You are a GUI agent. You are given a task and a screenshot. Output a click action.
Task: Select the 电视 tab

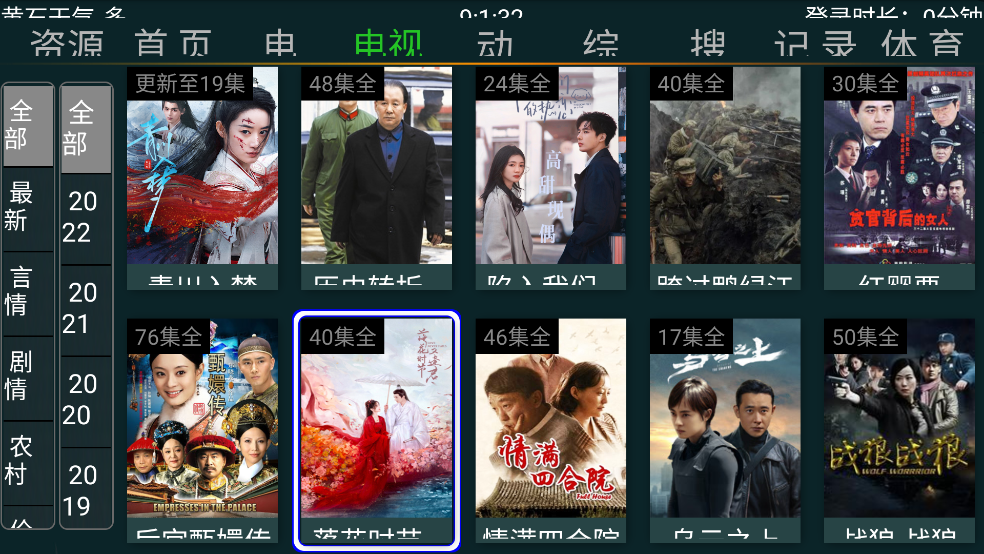[x=388, y=43]
